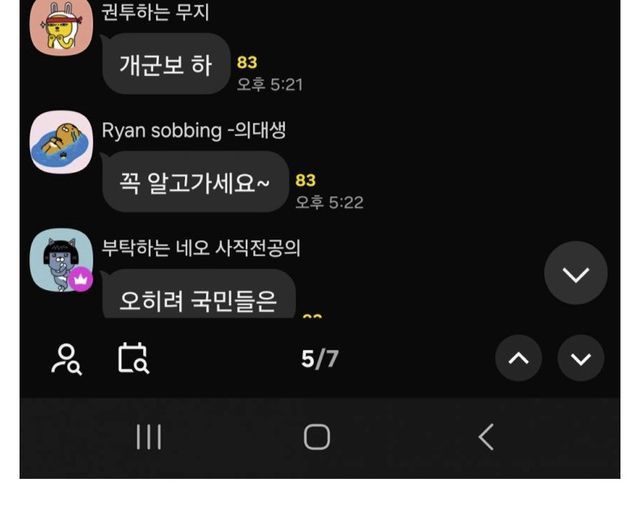Open recent apps in navigation bar
Screen dimensions: 640x505
pos(149,437)
